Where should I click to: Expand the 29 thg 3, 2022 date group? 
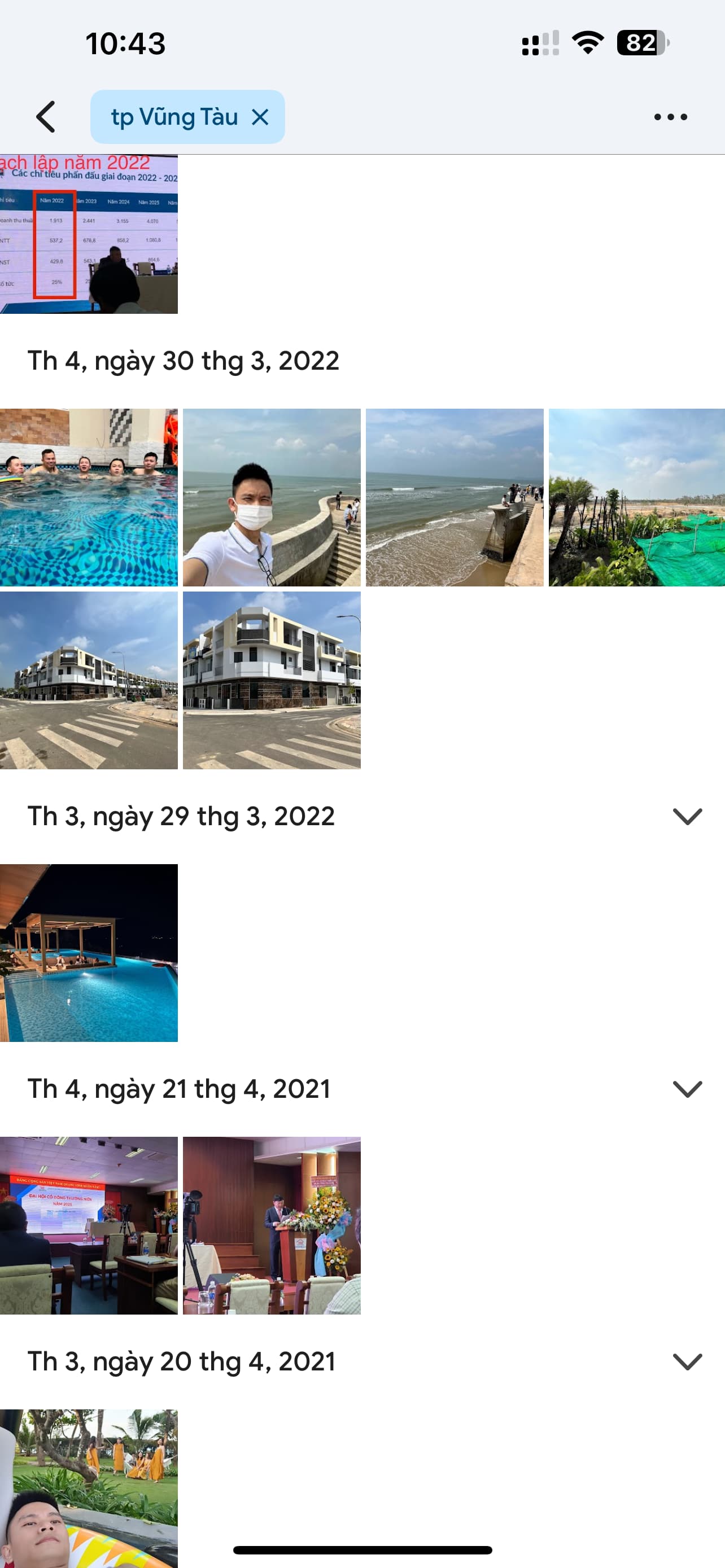point(687,816)
